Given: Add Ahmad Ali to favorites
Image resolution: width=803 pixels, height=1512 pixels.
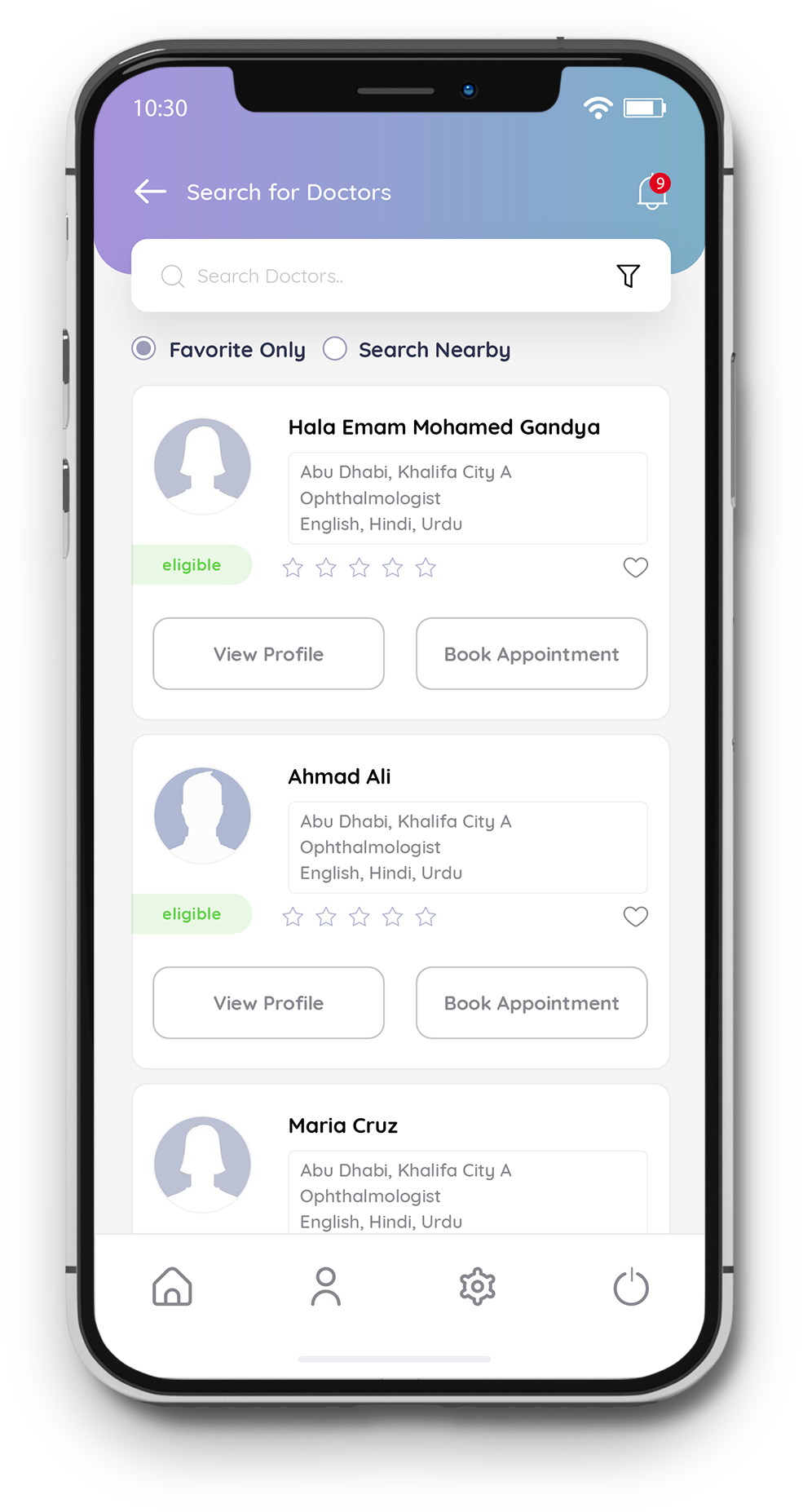Looking at the screenshot, I should coord(635,917).
